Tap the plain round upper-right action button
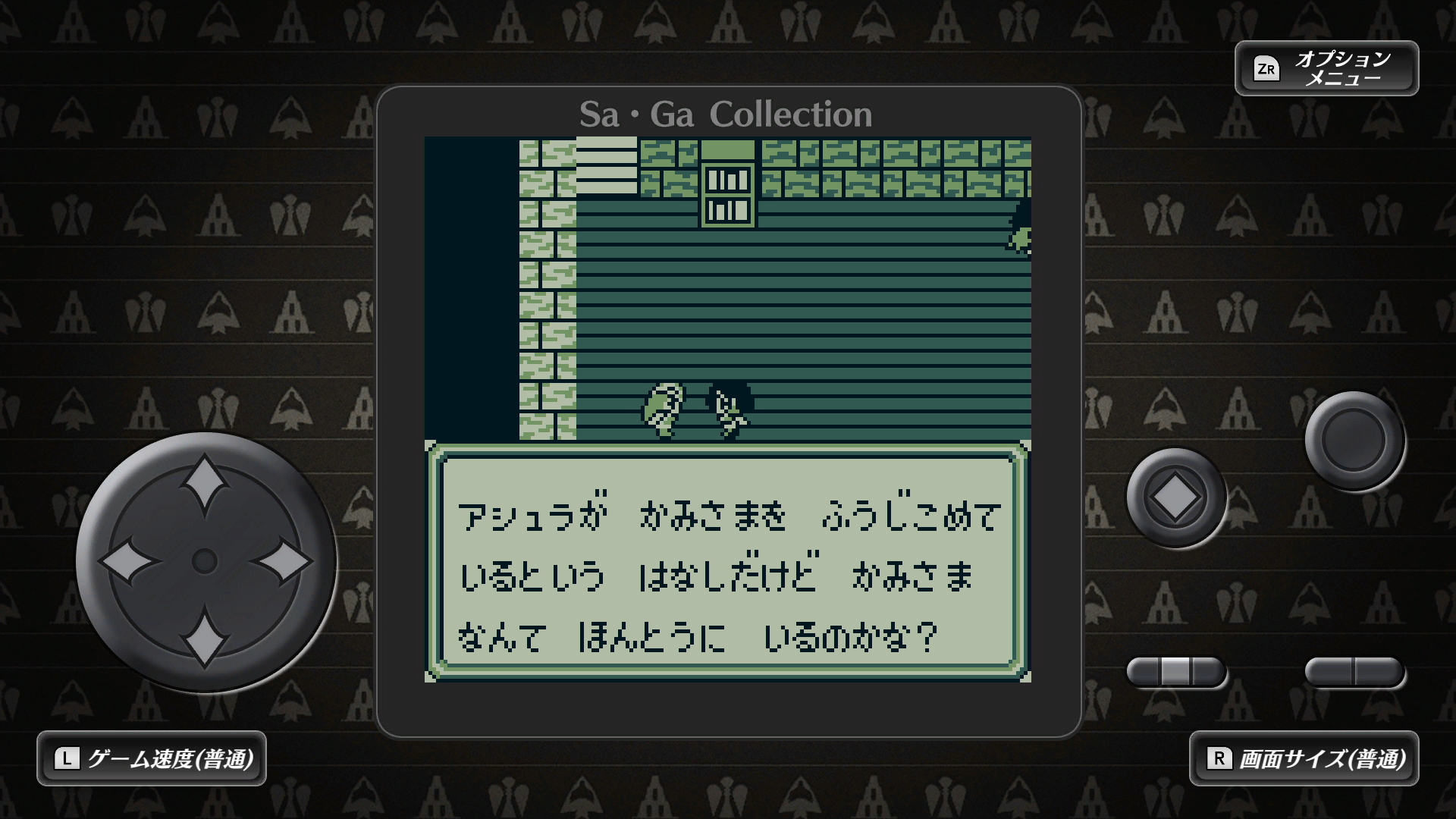The height and width of the screenshot is (819, 1456). [1354, 440]
